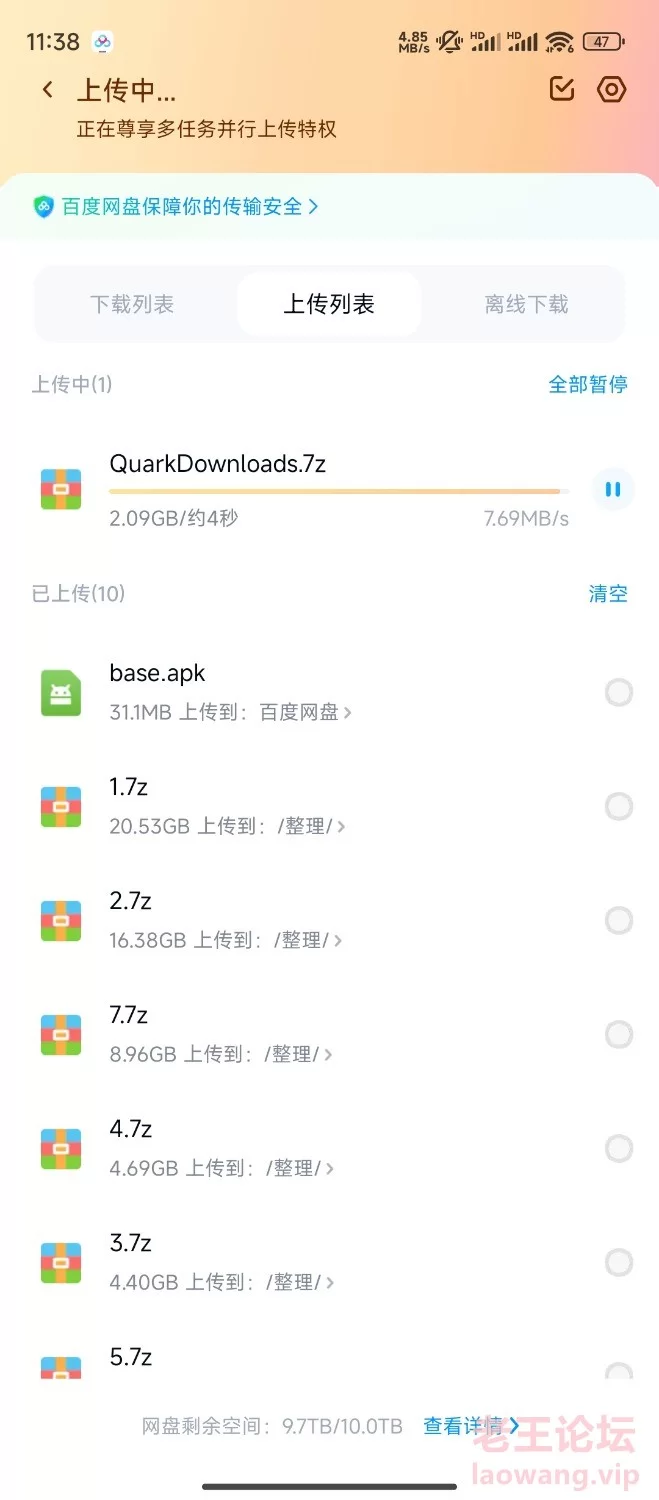
Task: Clear uploaded list with 清空
Action: (608, 594)
